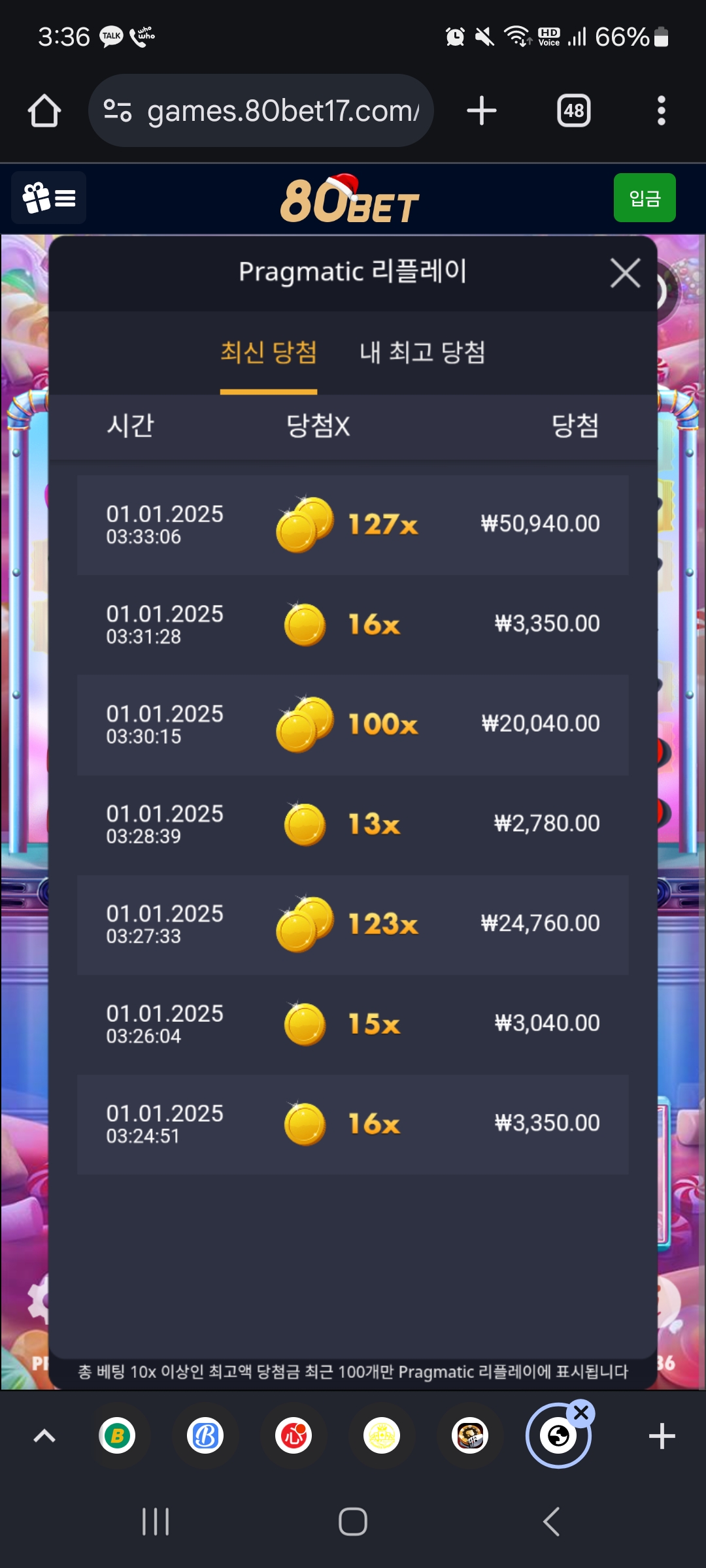View the 48 open tabs
This screenshot has height=1568, width=706.
tap(573, 111)
